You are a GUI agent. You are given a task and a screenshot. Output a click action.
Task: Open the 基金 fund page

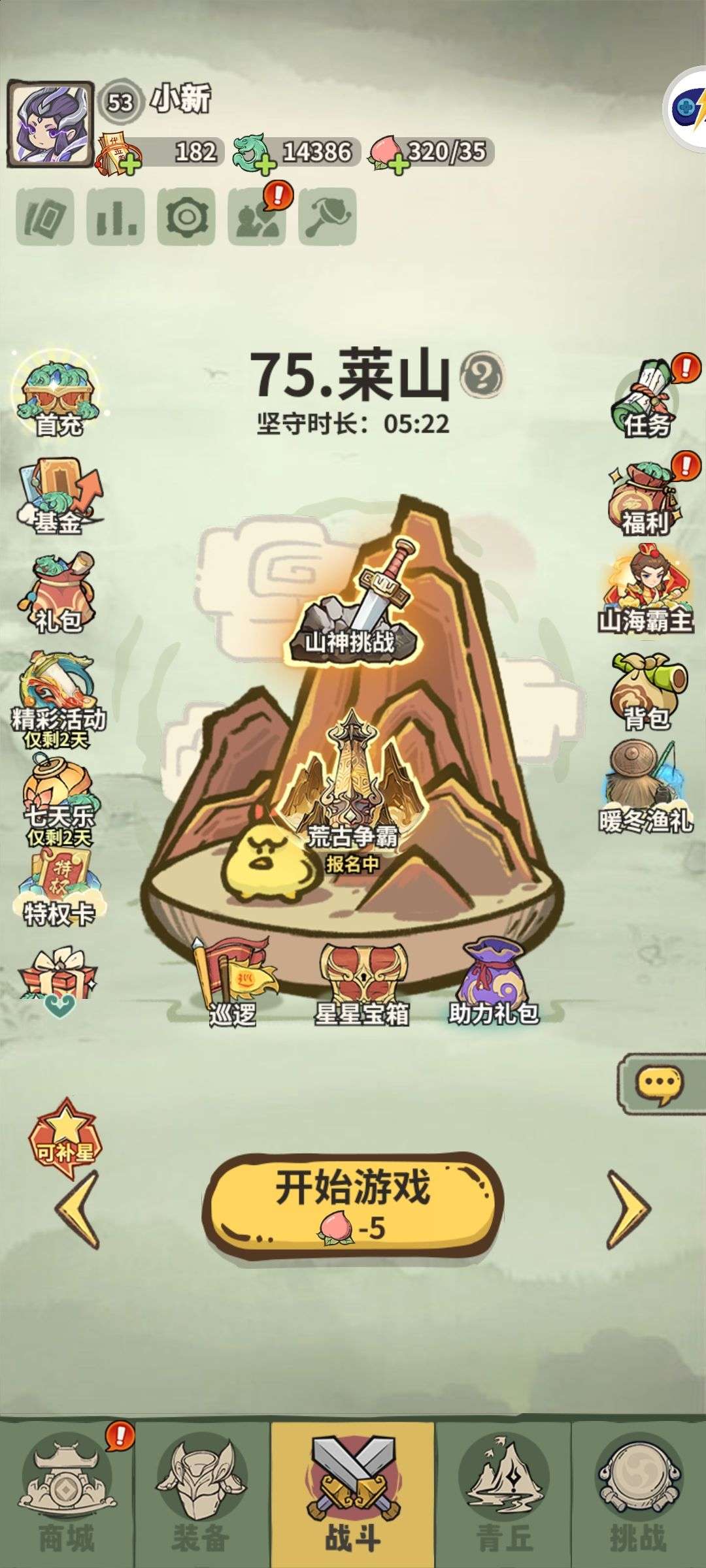pyautogui.click(x=59, y=498)
